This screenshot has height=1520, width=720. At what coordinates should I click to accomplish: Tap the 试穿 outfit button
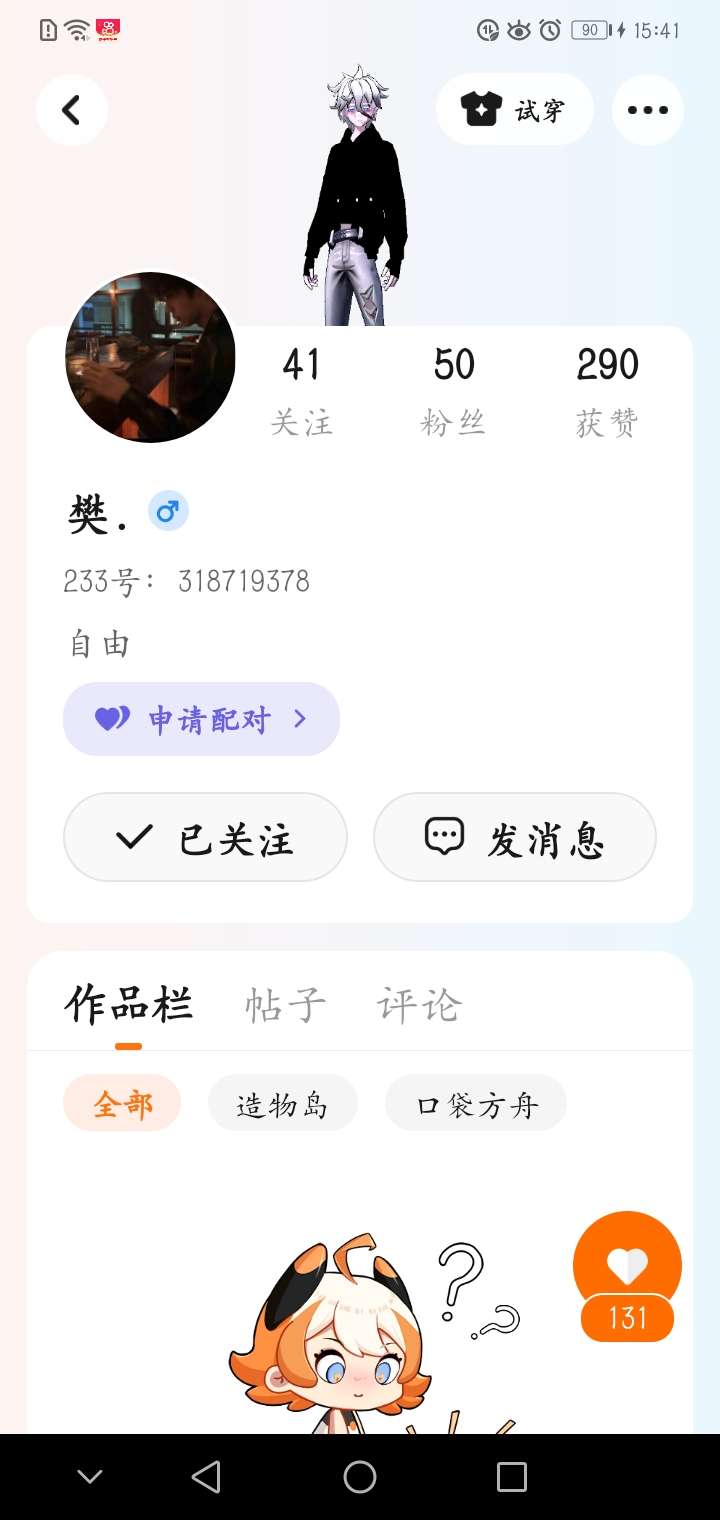[x=514, y=110]
